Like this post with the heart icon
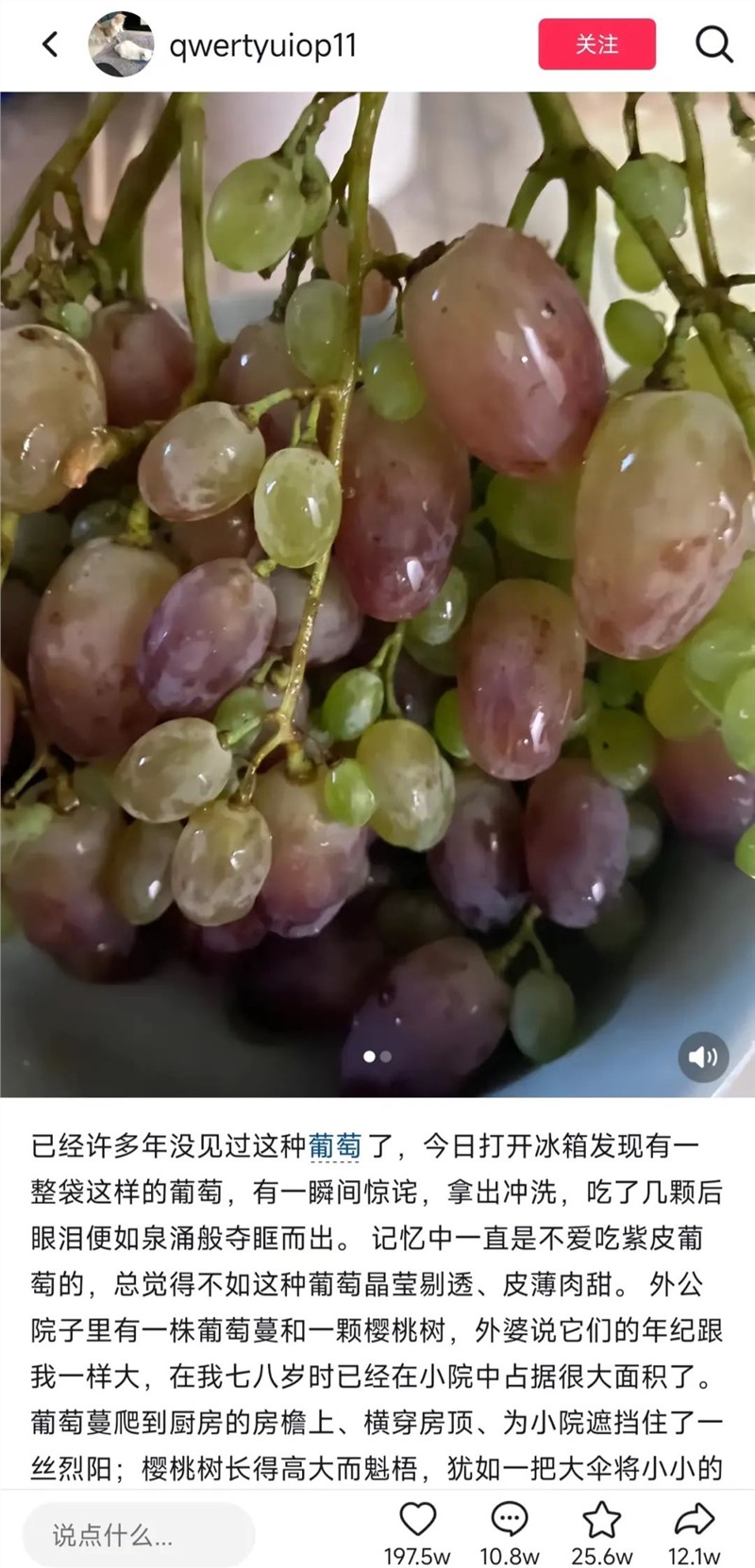Viewport: 755px width, 1568px height. pyautogui.click(x=417, y=1520)
